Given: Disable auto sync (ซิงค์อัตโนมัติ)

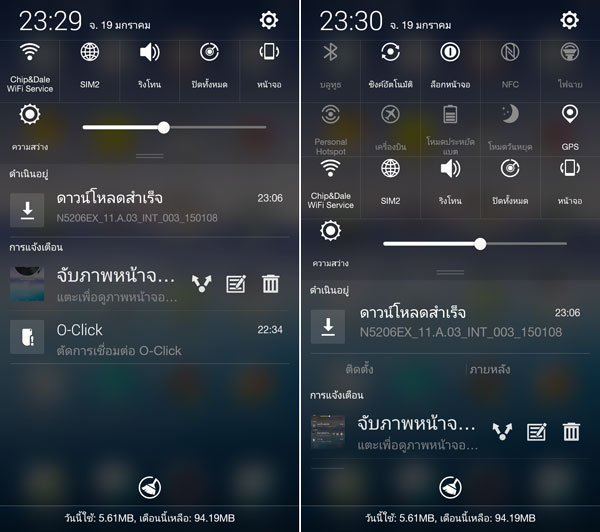Looking at the screenshot, I should tap(390, 58).
